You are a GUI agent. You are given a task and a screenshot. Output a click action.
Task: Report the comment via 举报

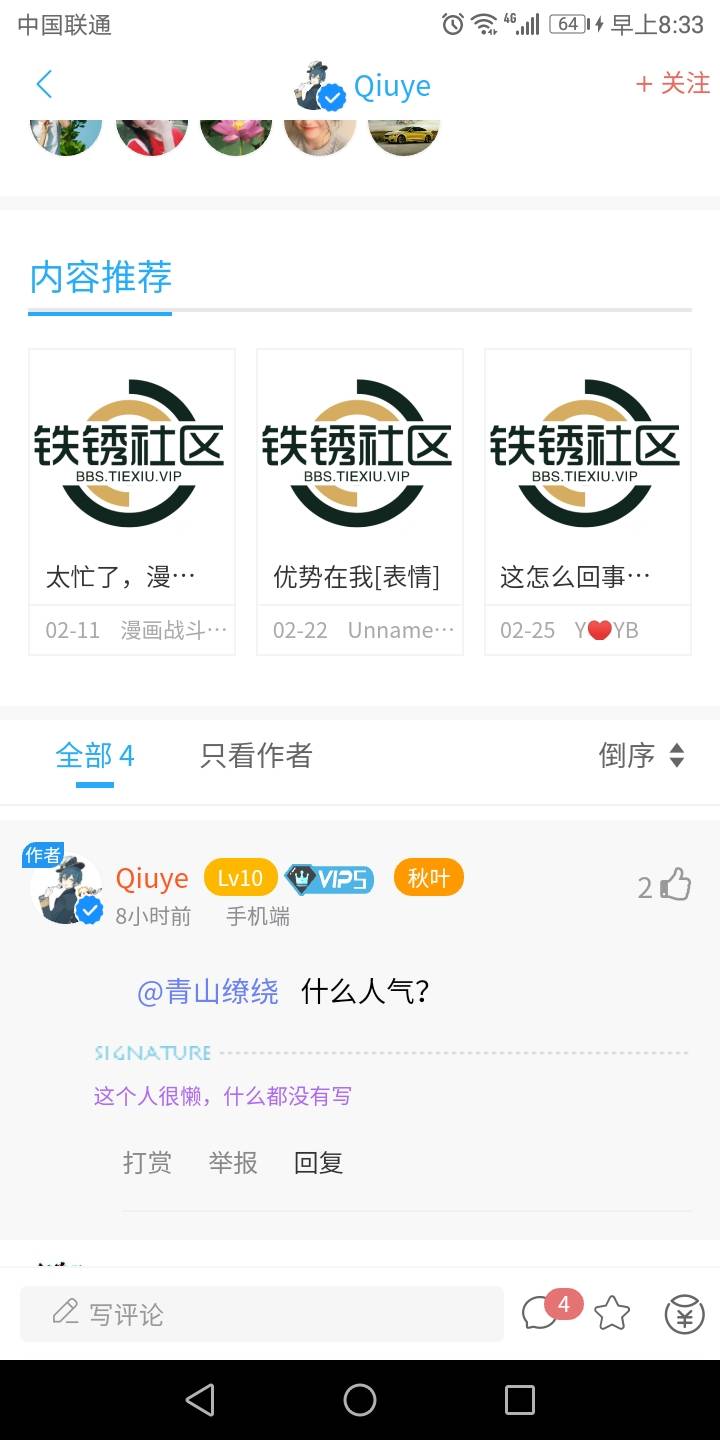coord(233,1162)
